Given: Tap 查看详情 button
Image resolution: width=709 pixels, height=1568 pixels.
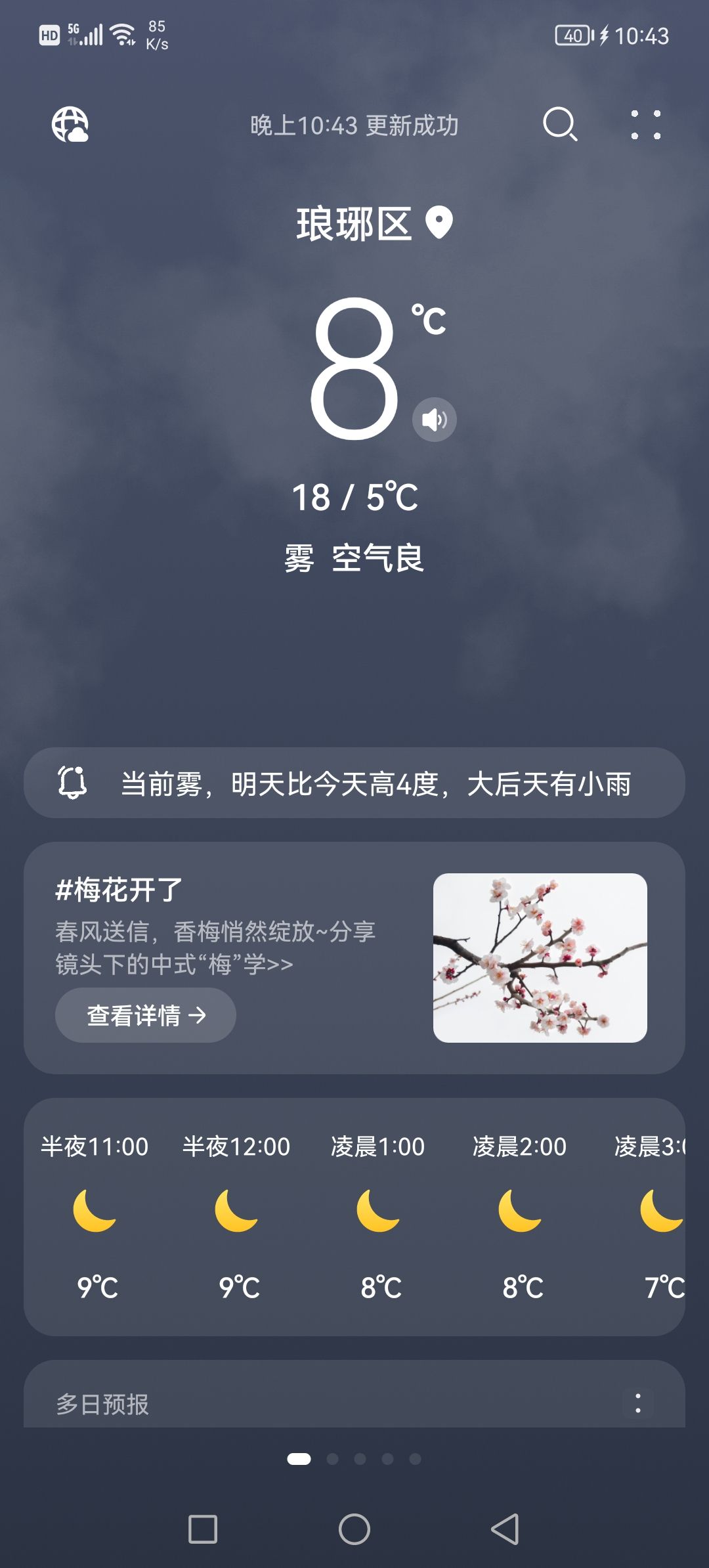Looking at the screenshot, I should pyautogui.click(x=146, y=1015).
